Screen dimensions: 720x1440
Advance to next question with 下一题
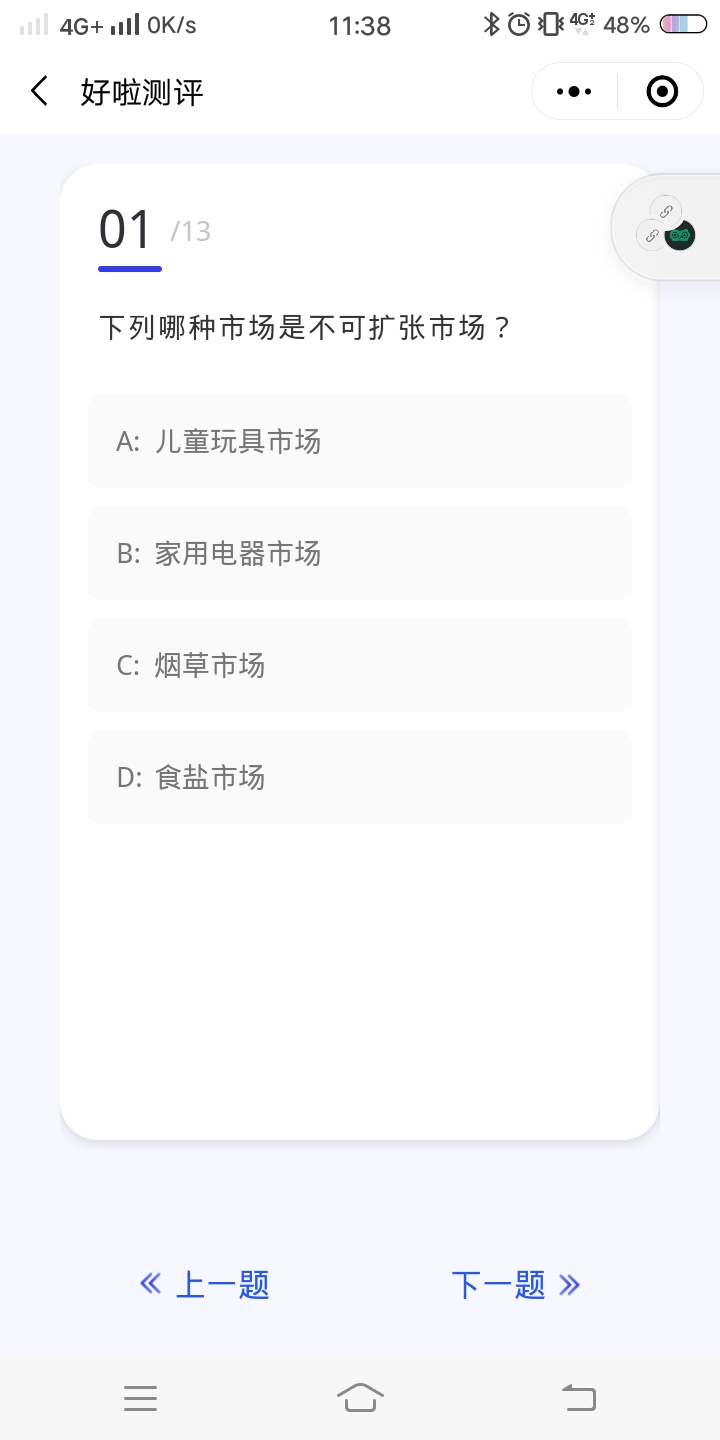coord(516,1285)
